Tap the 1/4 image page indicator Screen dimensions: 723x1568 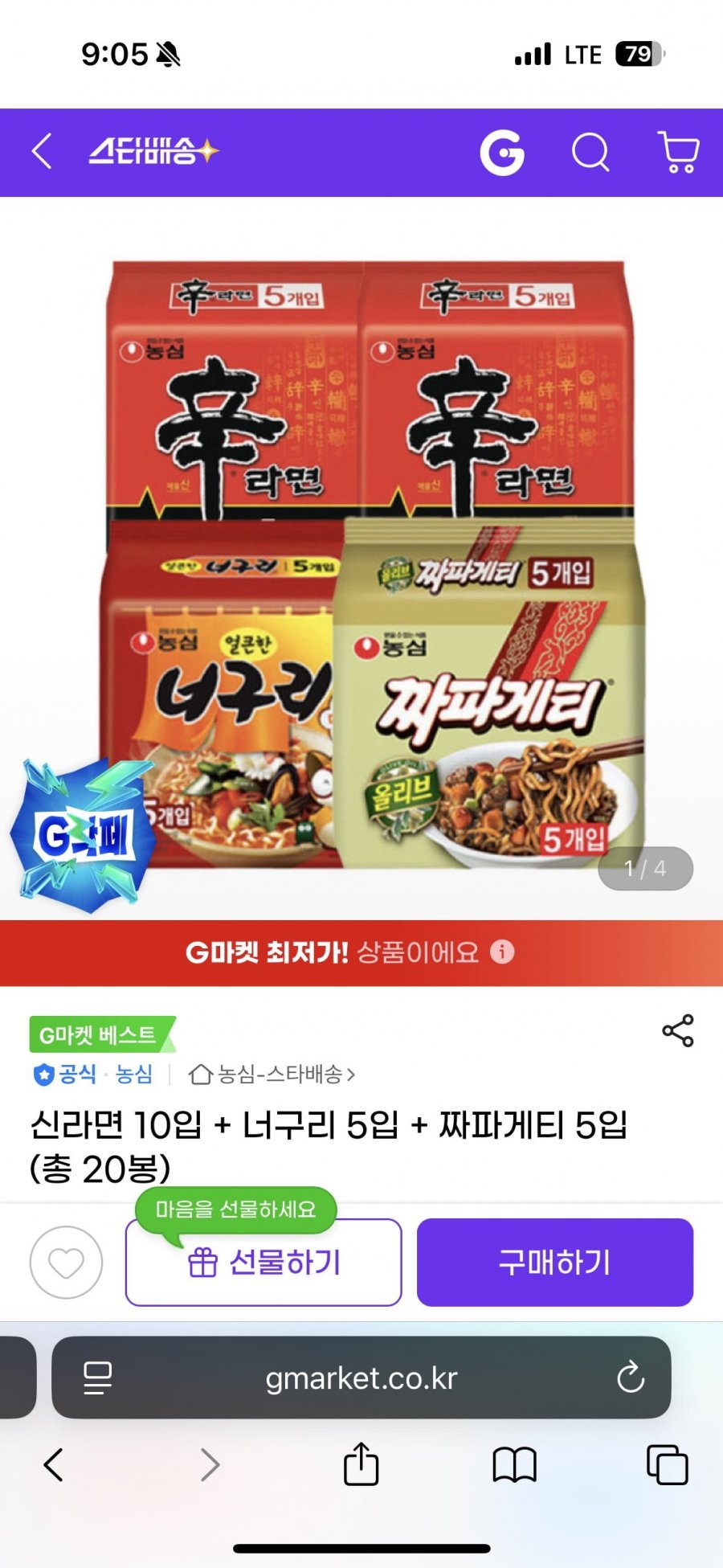pyautogui.click(x=646, y=868)
